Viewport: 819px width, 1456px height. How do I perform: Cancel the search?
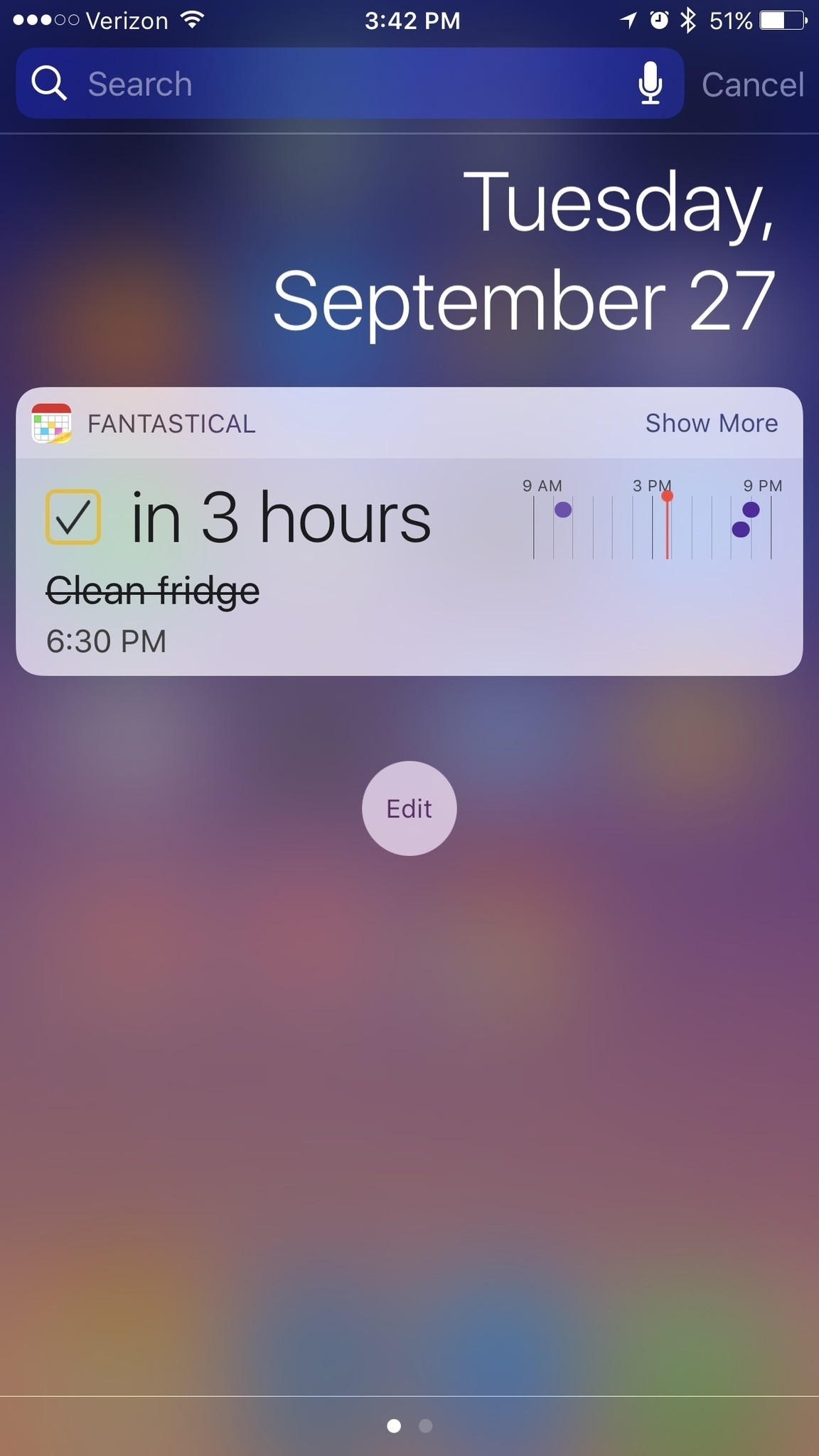click(752, 85)
